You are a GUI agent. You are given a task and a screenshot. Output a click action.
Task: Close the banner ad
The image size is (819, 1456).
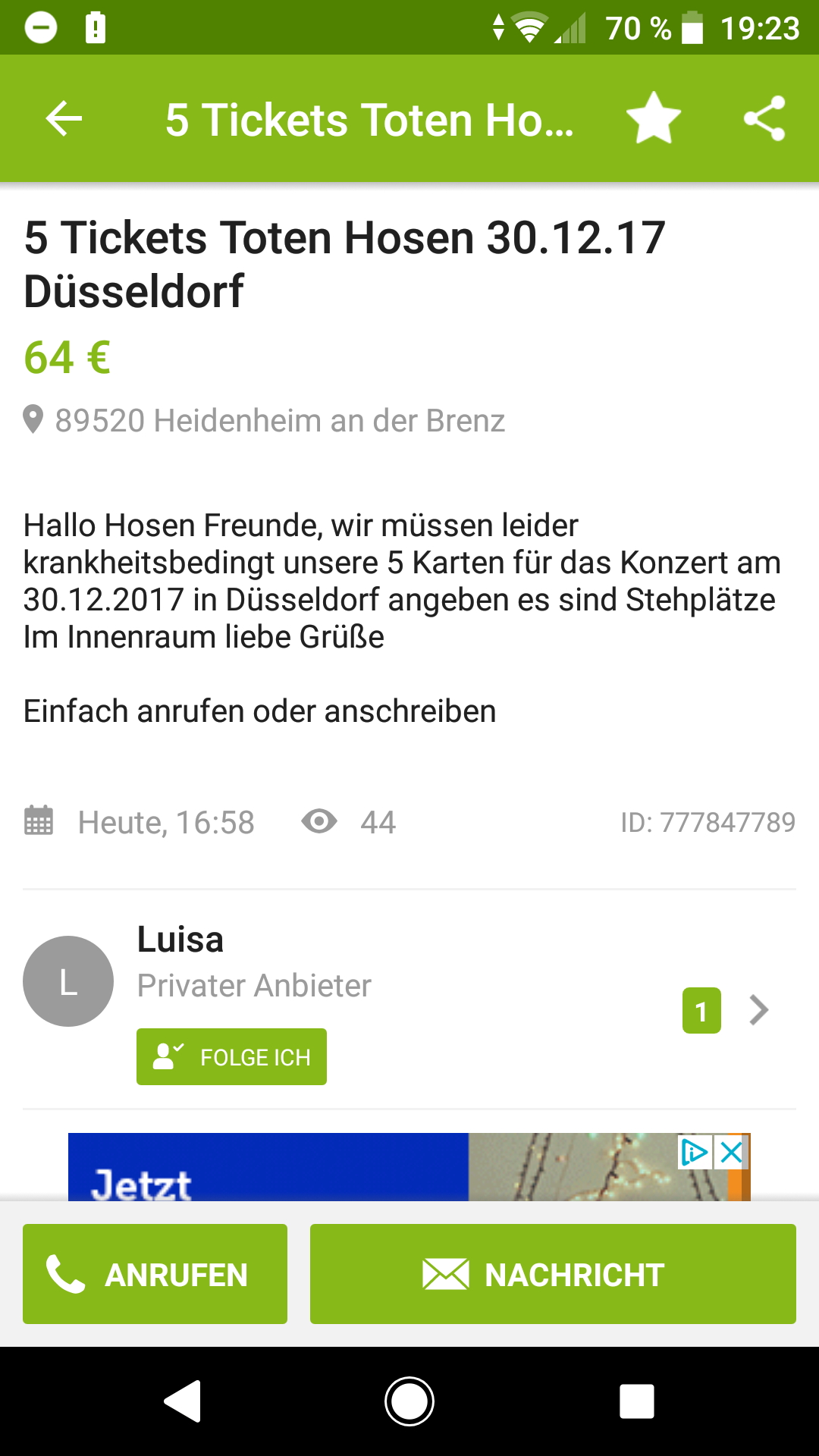[732, 1153]
